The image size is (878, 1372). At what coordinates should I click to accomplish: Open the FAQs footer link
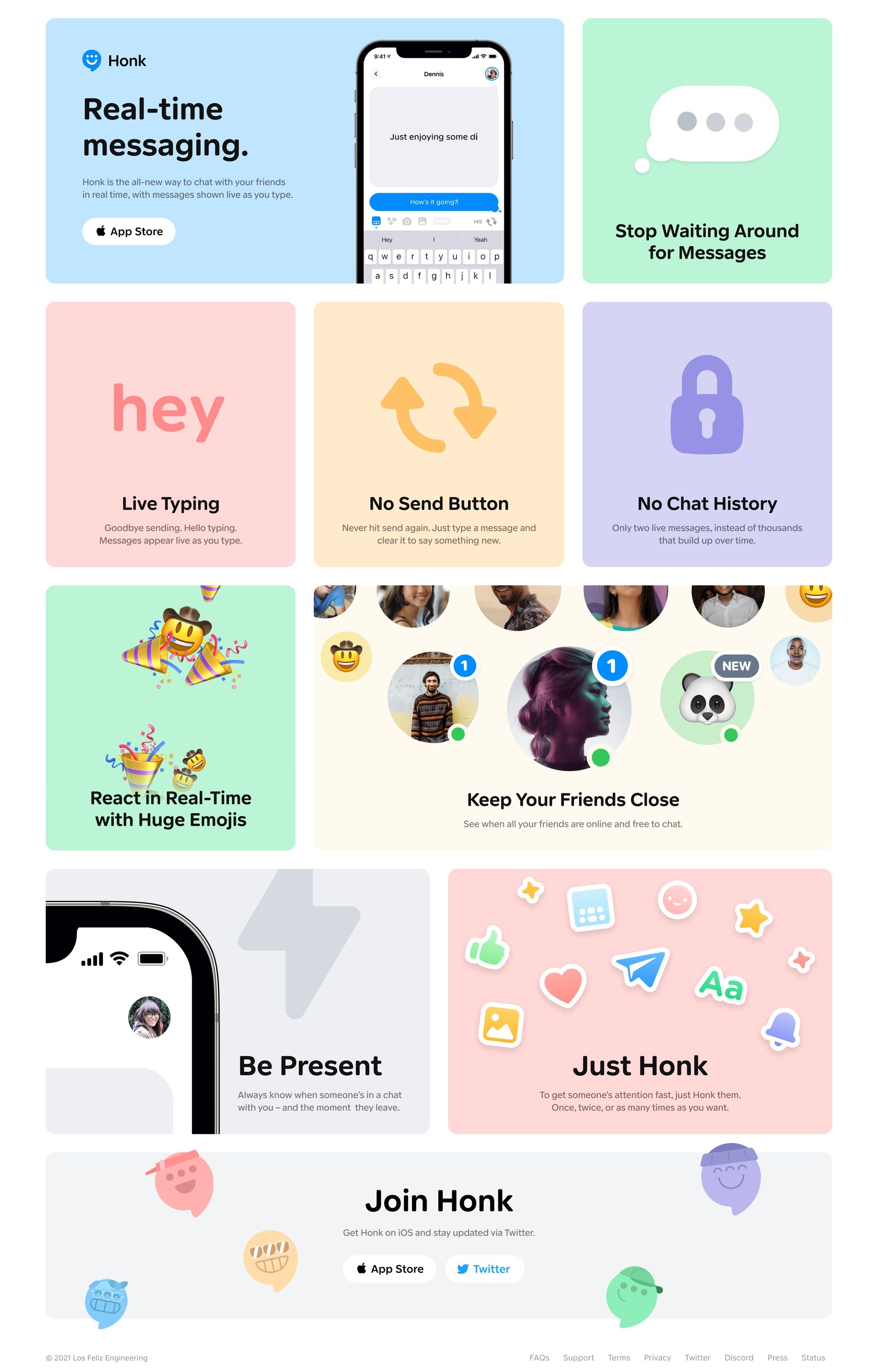coord(539,1357)
